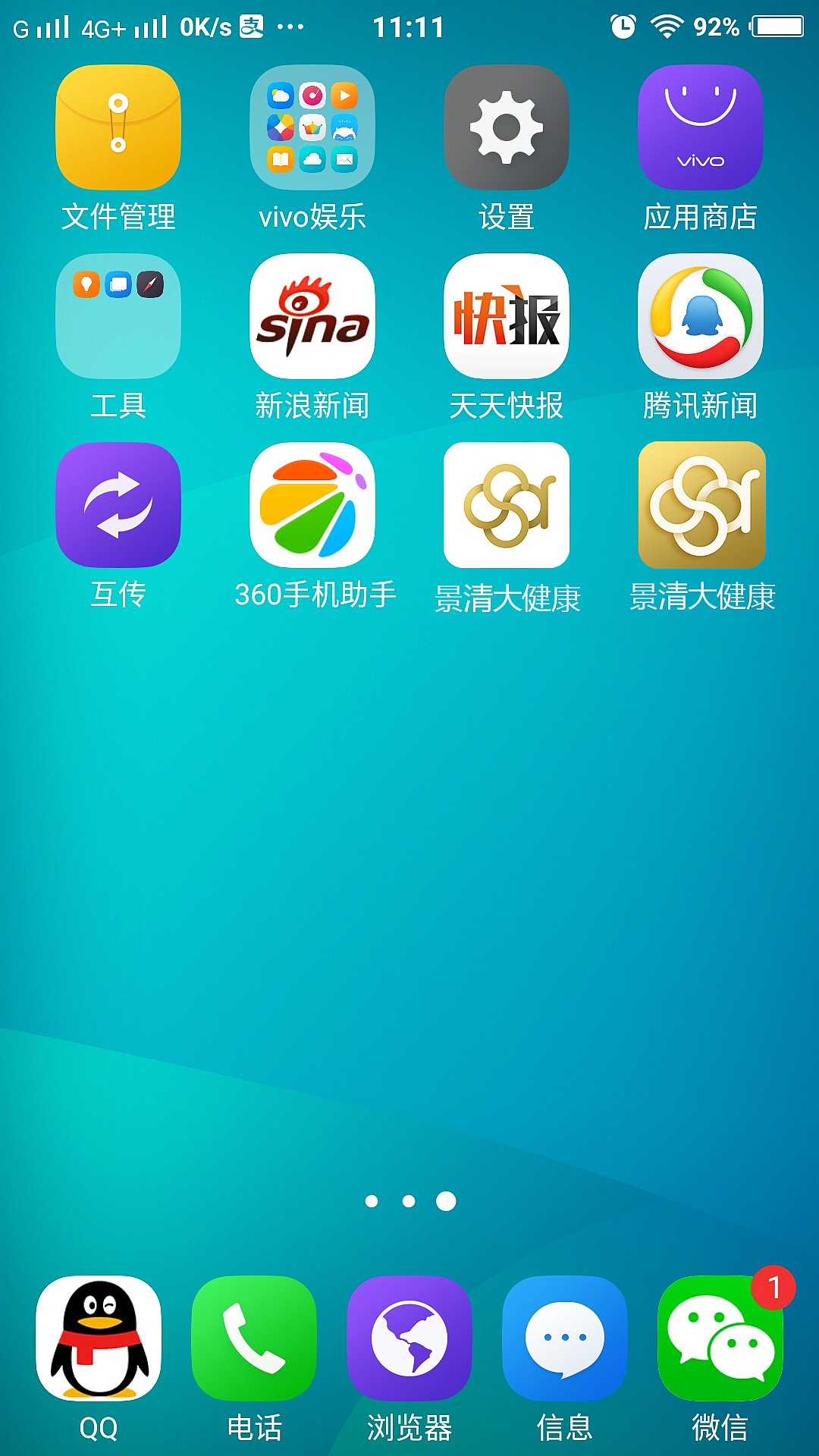The height and width of the screenshot is (1456, 819).
Task: Open the Settings 设置 app
Action: click(507, 129)
